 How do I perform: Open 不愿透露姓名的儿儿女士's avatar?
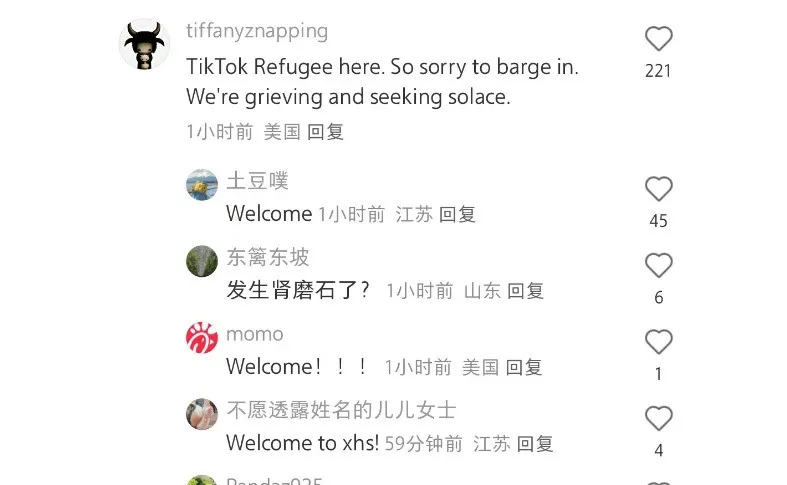(x=202, y=414)
